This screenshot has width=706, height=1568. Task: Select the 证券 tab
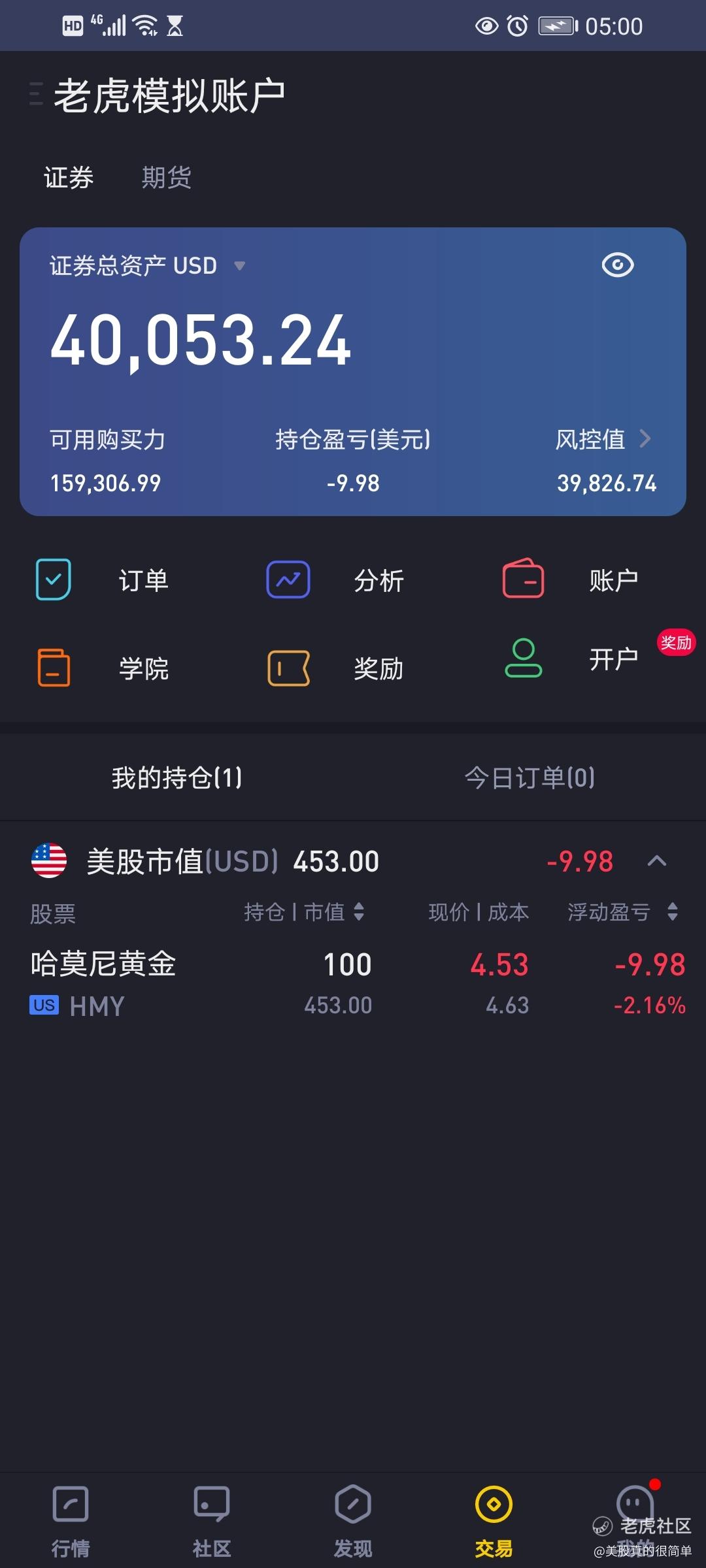click(69, 177)
